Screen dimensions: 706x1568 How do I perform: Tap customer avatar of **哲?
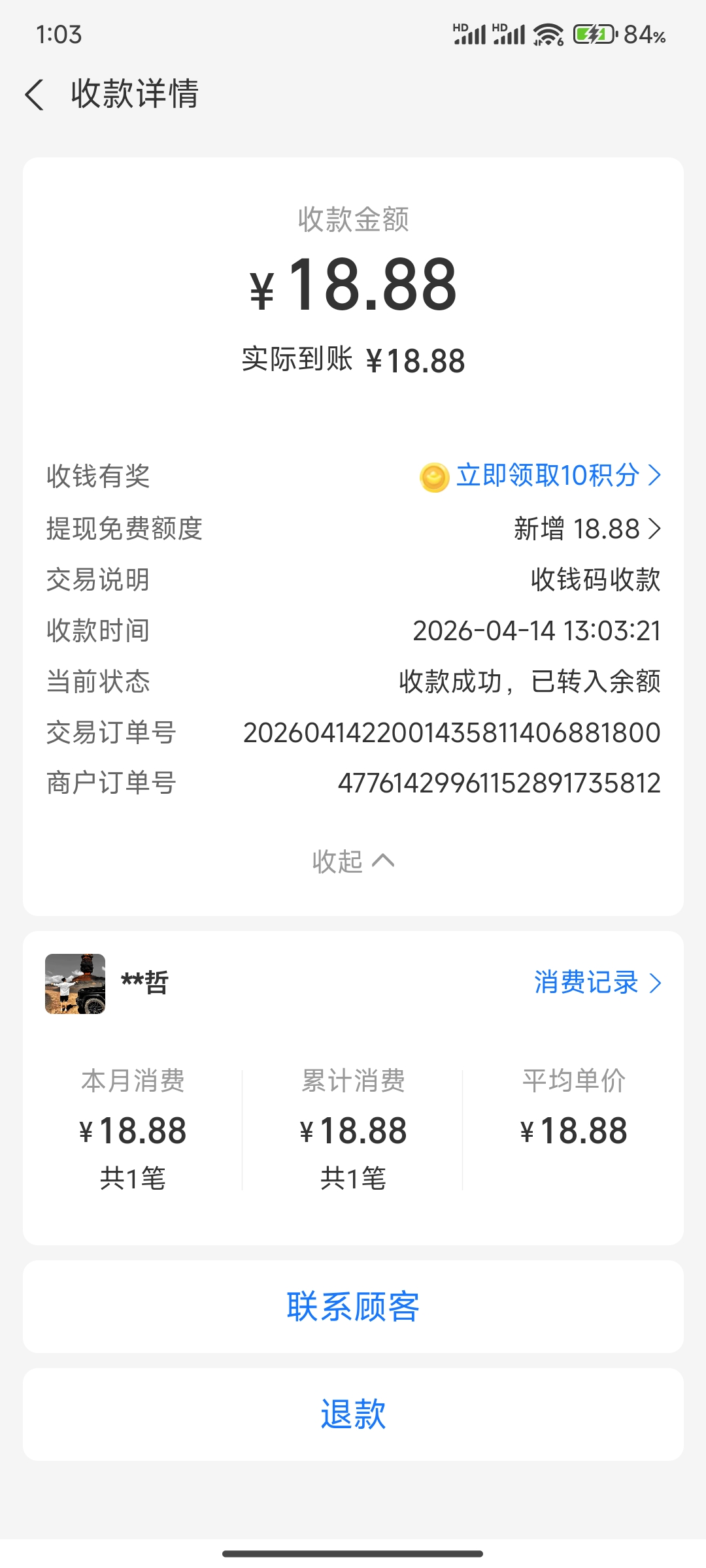tap(75, 982)
